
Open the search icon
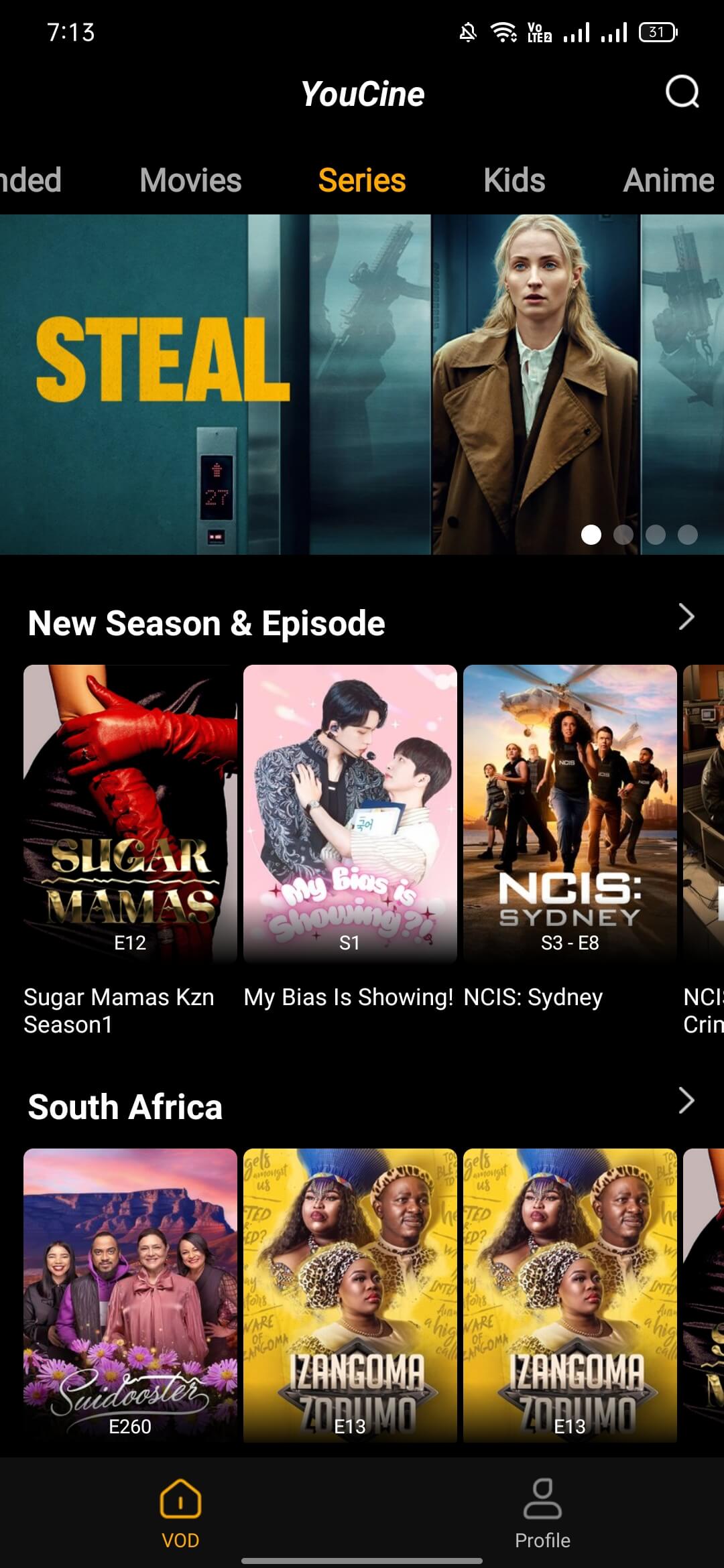[682, 92]
